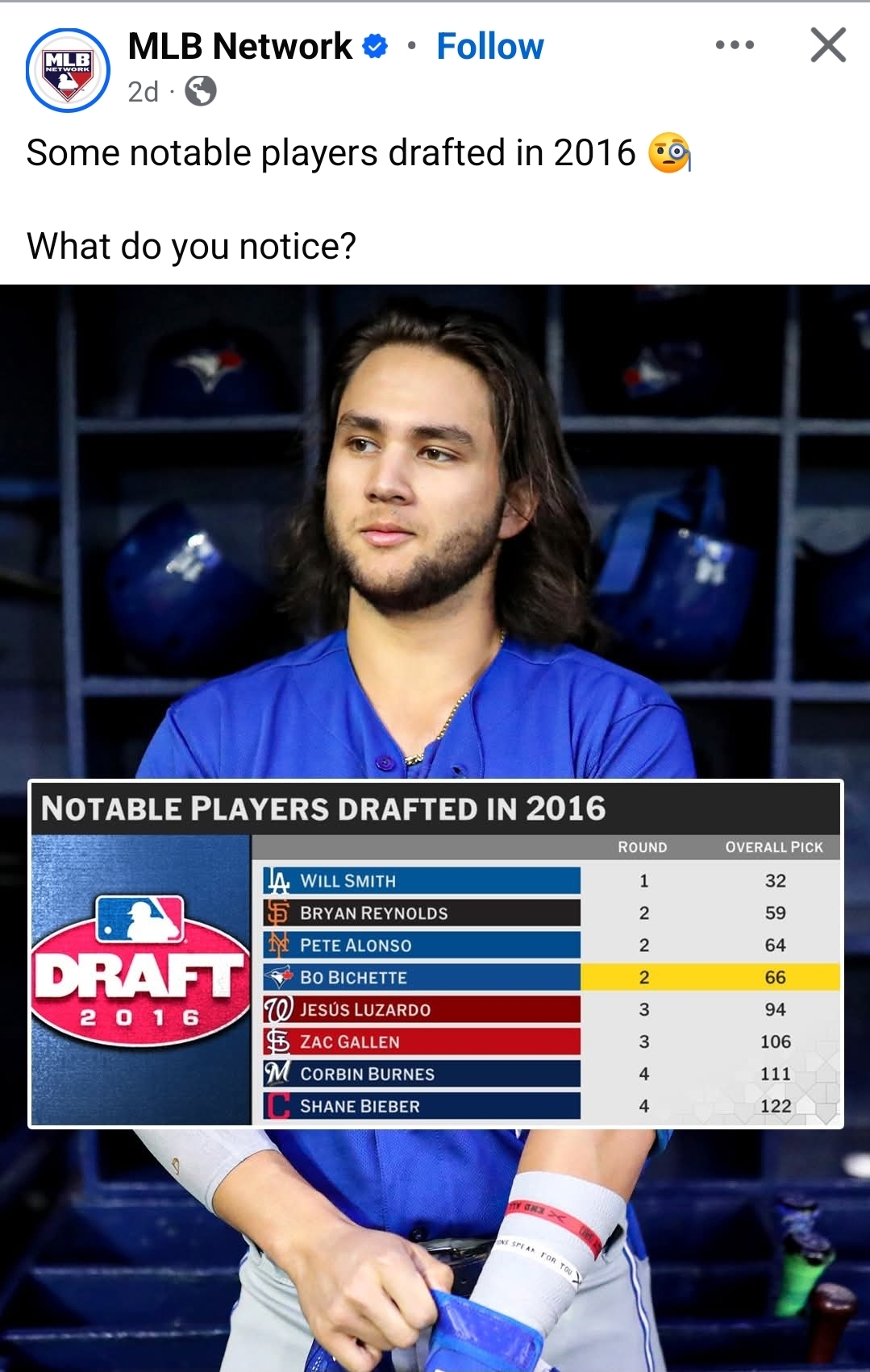Close the post with the X
Viewport: 870px width, 1372px height.
tap(828, 45)
